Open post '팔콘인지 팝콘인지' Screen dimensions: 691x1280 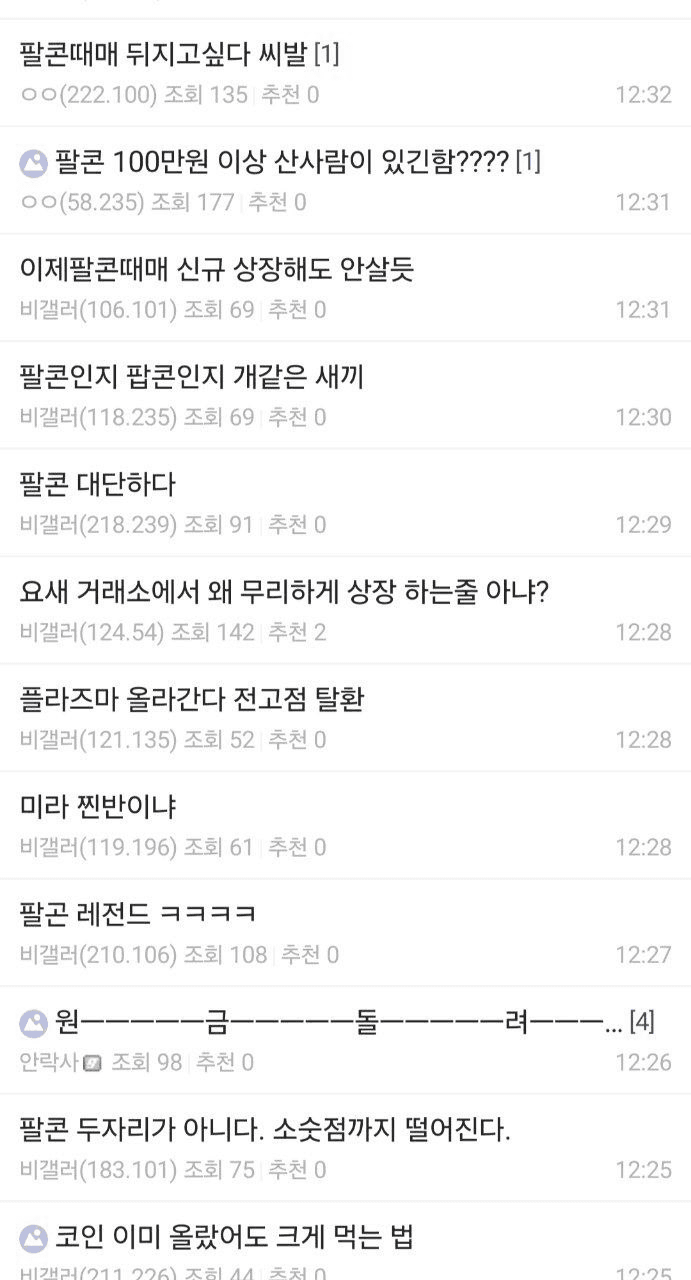click(x=192, y=377)
